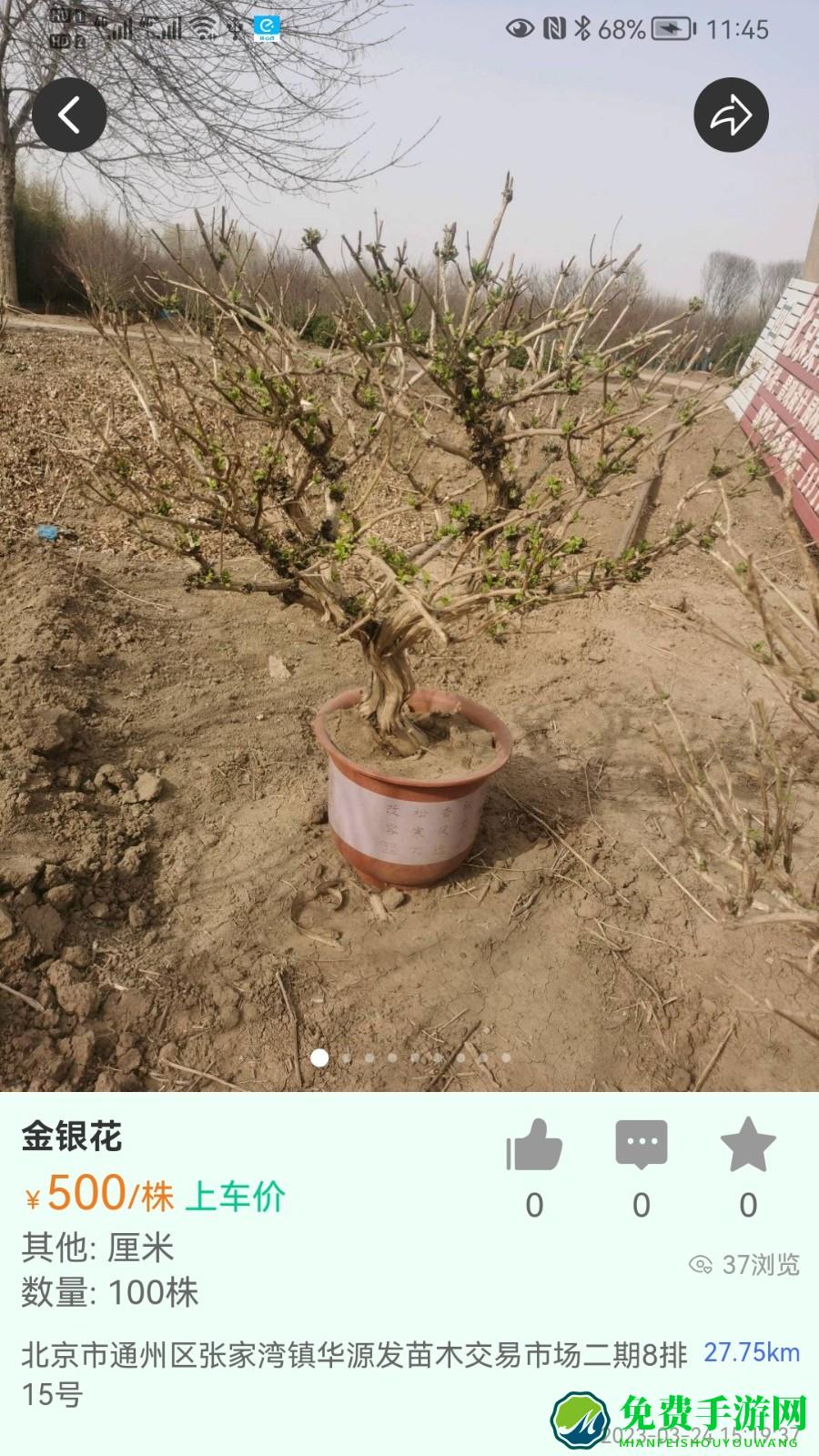This screenshot has height=1456, width=819.
Task: Tap the blue e-icon in the status bar
Action: point(267,25)
